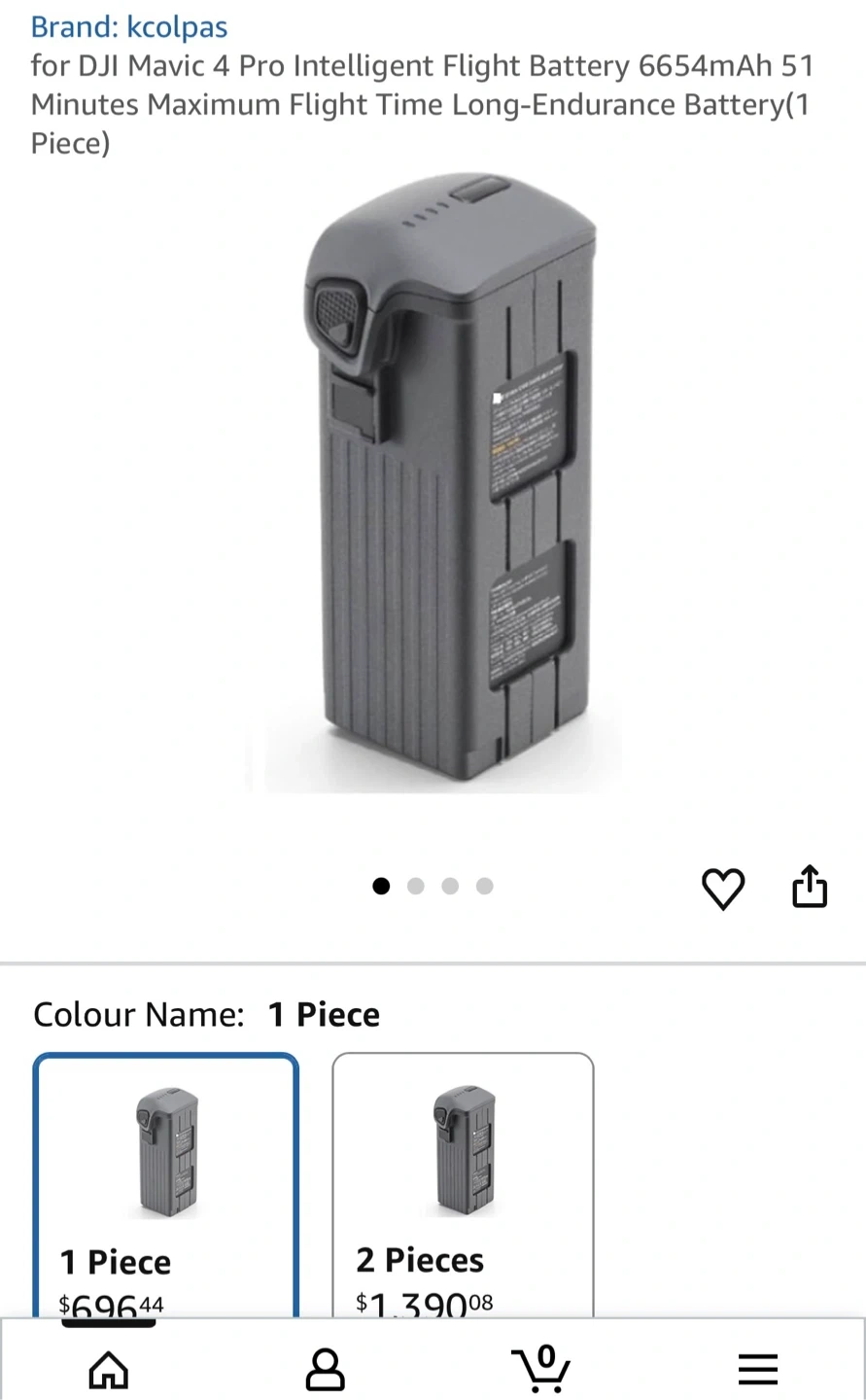Jump to the second product image dot
This screenshot has height=1400, width=866.
click(416, 886)
